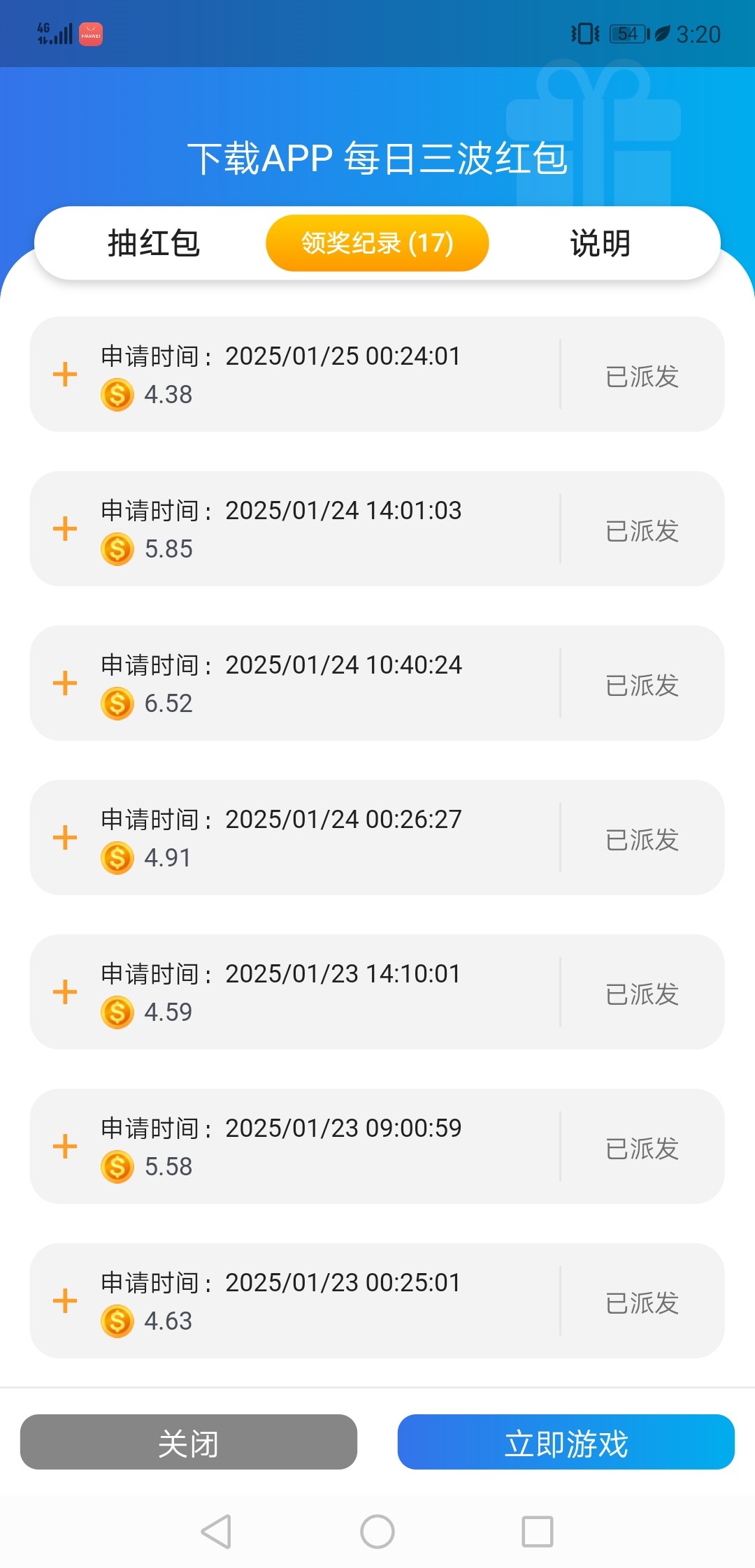Image resolution: width=755 pixels, height=1568 pixels.
Task: Expand the 5.85 record from 14:01:03
Action: (65, 529)
